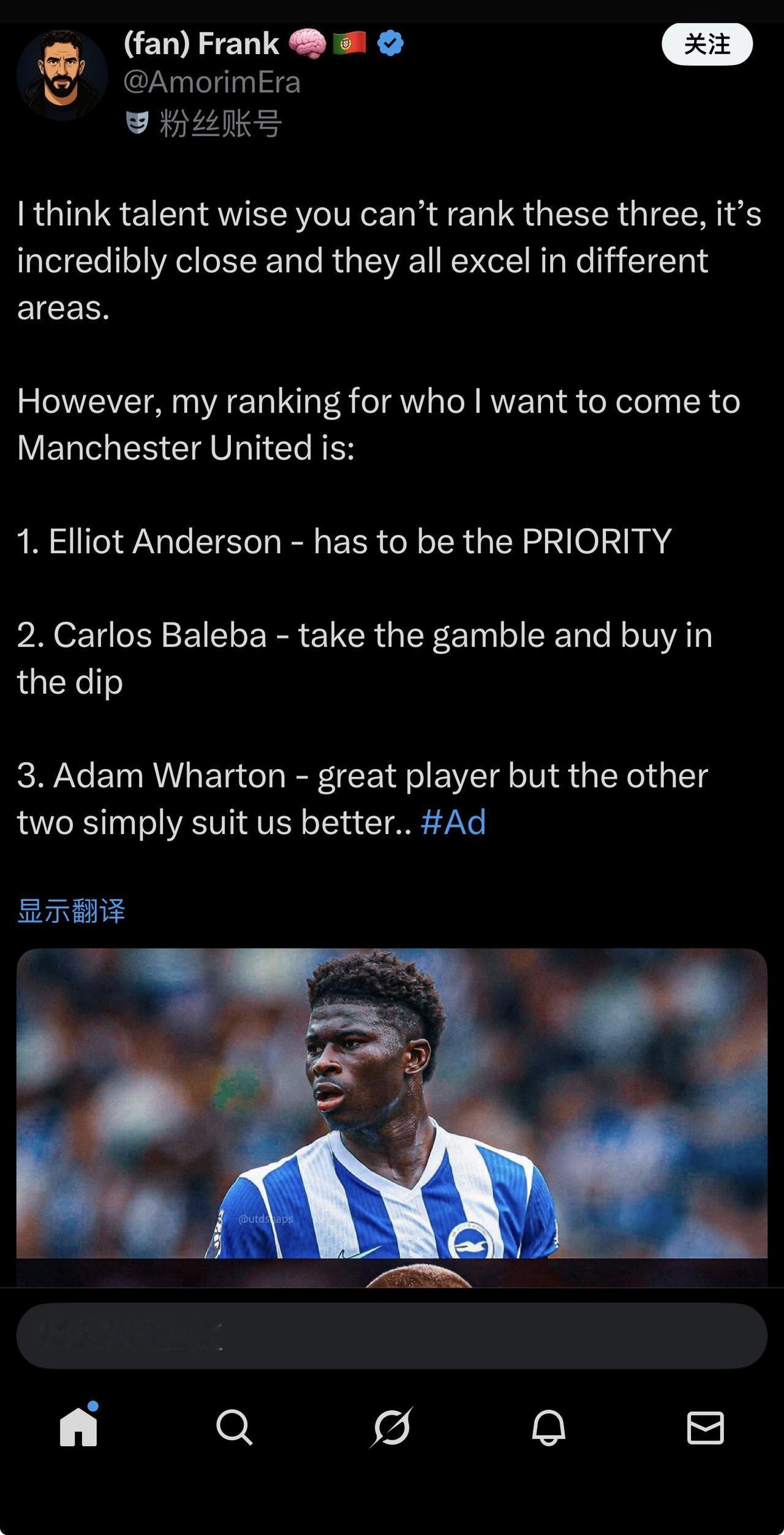Go to the Home tab
This screenshot has width=784, height=1535.
(x=78, y=1427)
